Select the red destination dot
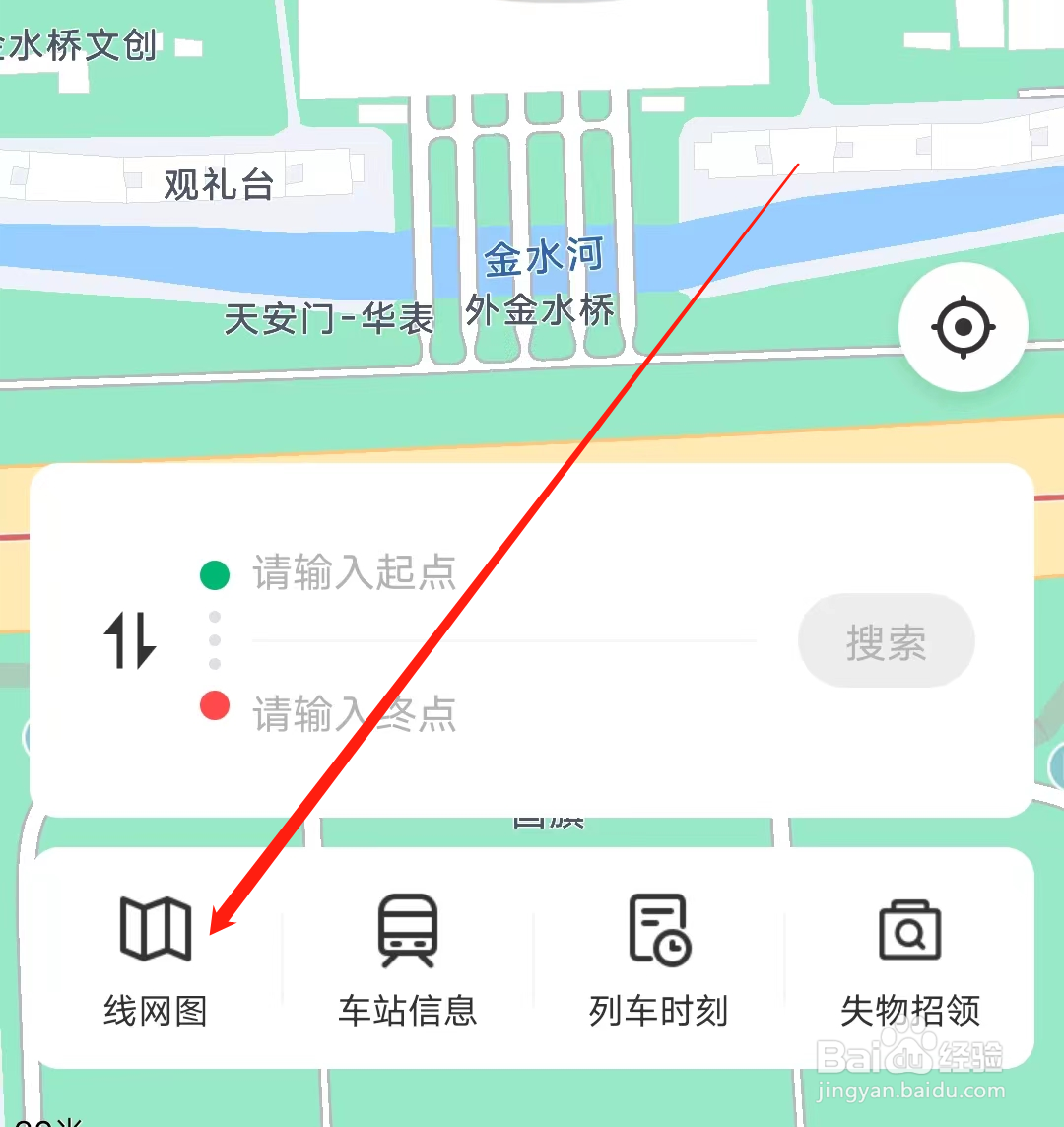Viewport: 1064px width, 1127px height. pyautogui.click(x=215, y=705)
